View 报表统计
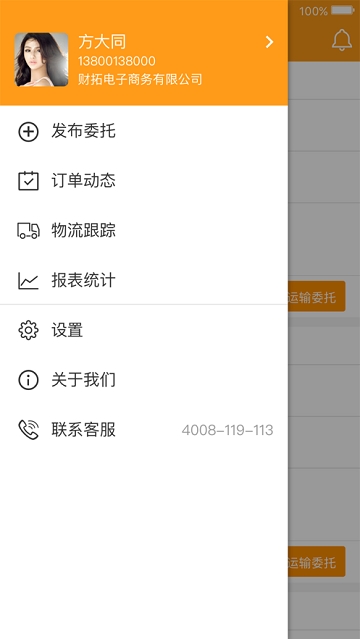The height and width of the screenshot is (639, 360). pyautogui.click(x=144, y=280)
